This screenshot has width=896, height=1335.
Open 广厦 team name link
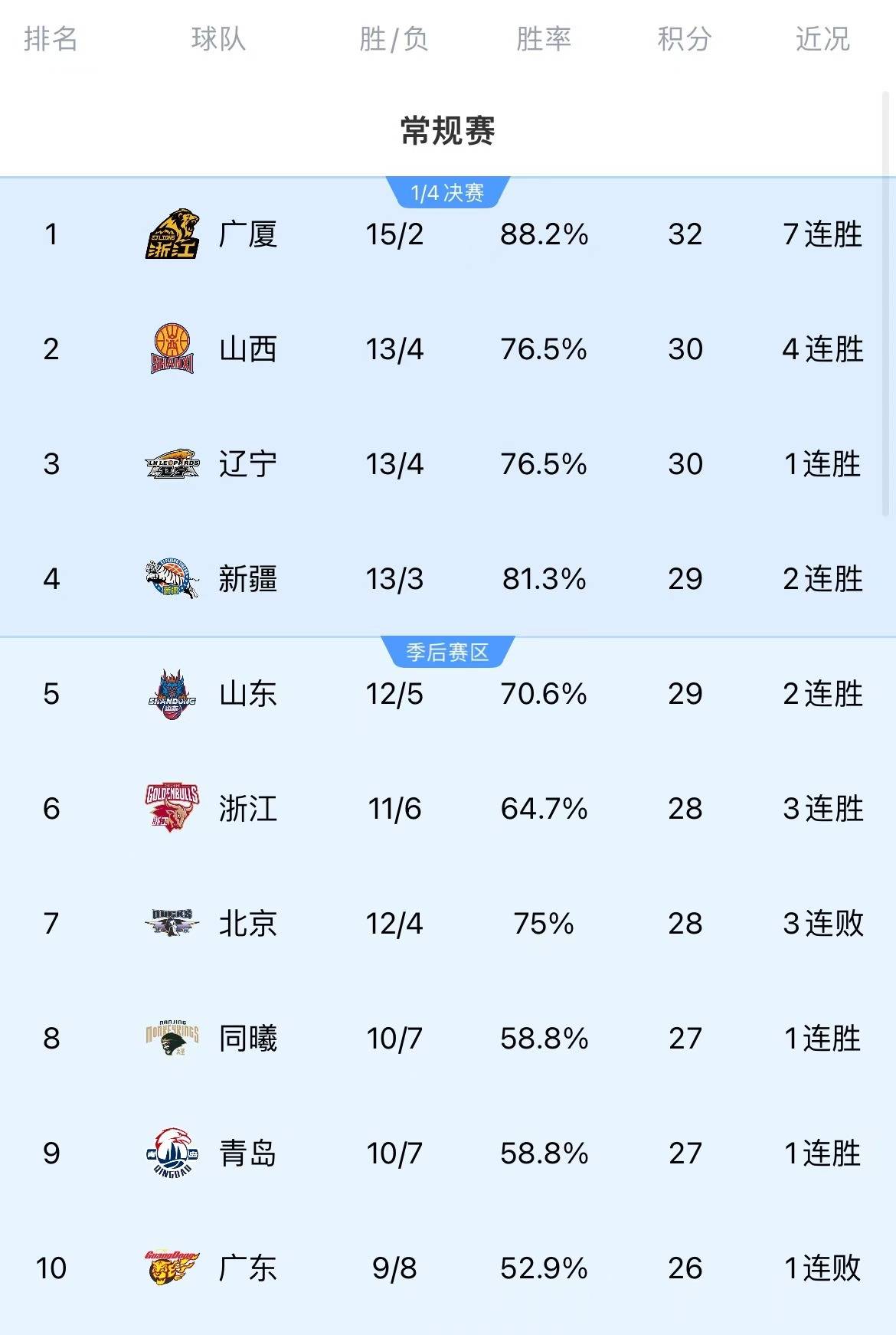(247, 234)
